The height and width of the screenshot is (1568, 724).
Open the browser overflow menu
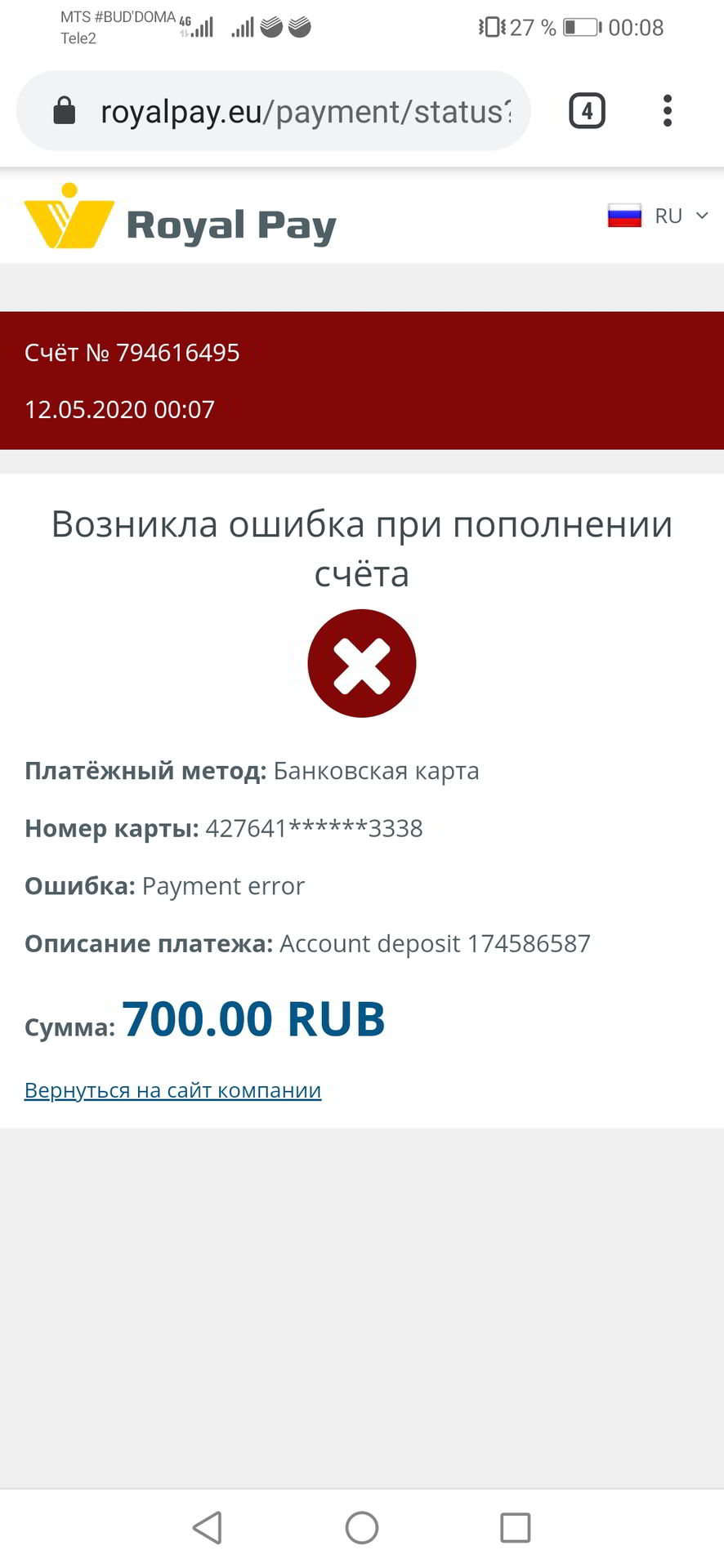pyautogui.click(x=668, y=111)
